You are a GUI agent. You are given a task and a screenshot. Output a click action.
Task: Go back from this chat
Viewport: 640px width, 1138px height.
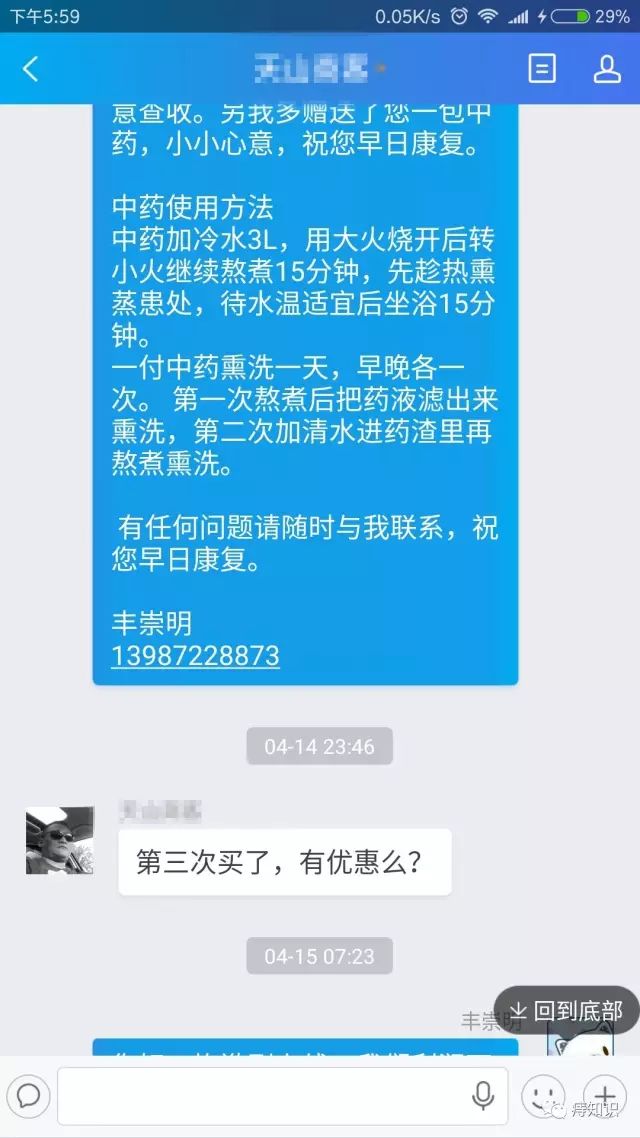31,69
